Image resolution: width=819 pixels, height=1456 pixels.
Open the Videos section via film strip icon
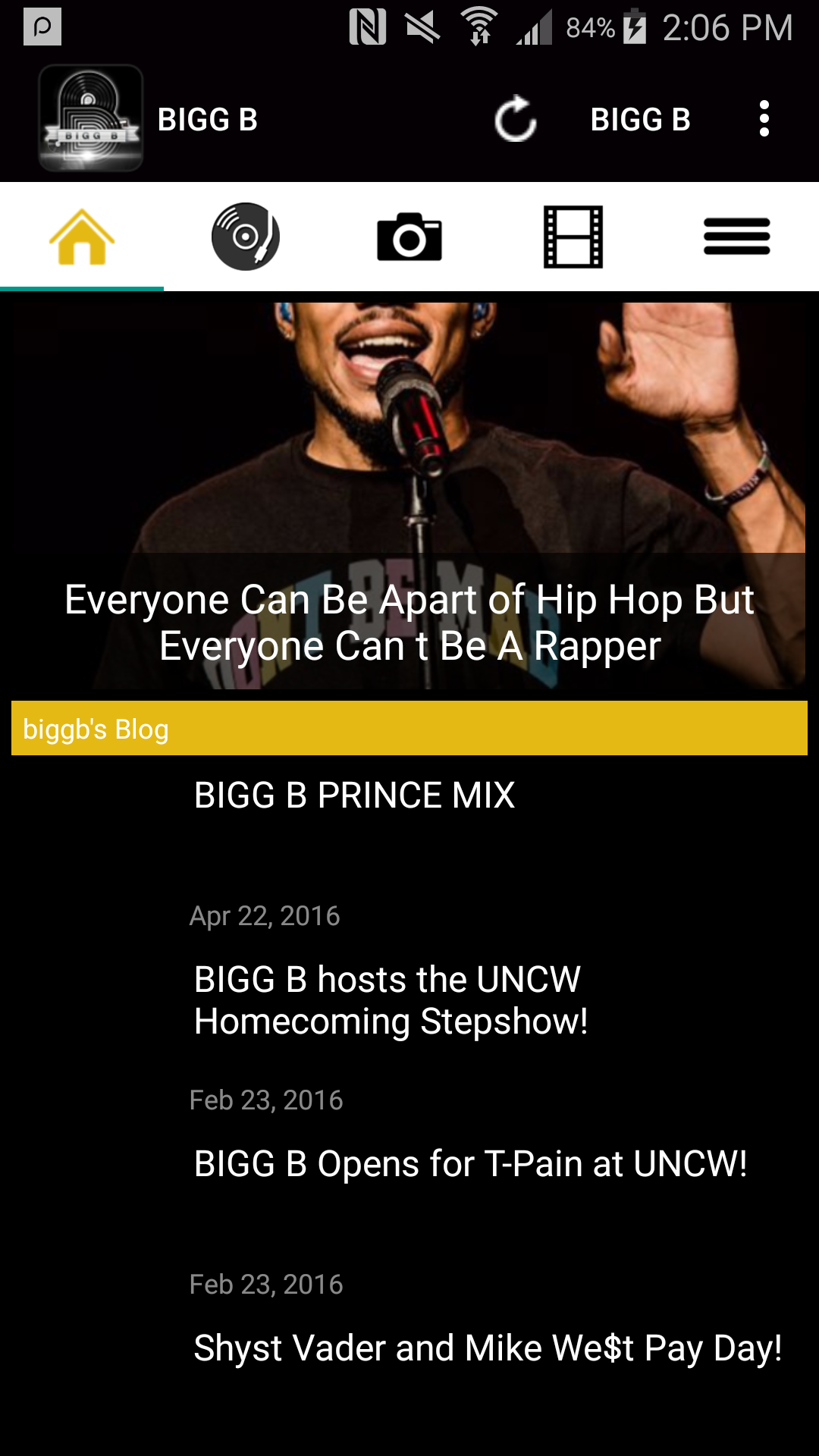click(573, 236)
